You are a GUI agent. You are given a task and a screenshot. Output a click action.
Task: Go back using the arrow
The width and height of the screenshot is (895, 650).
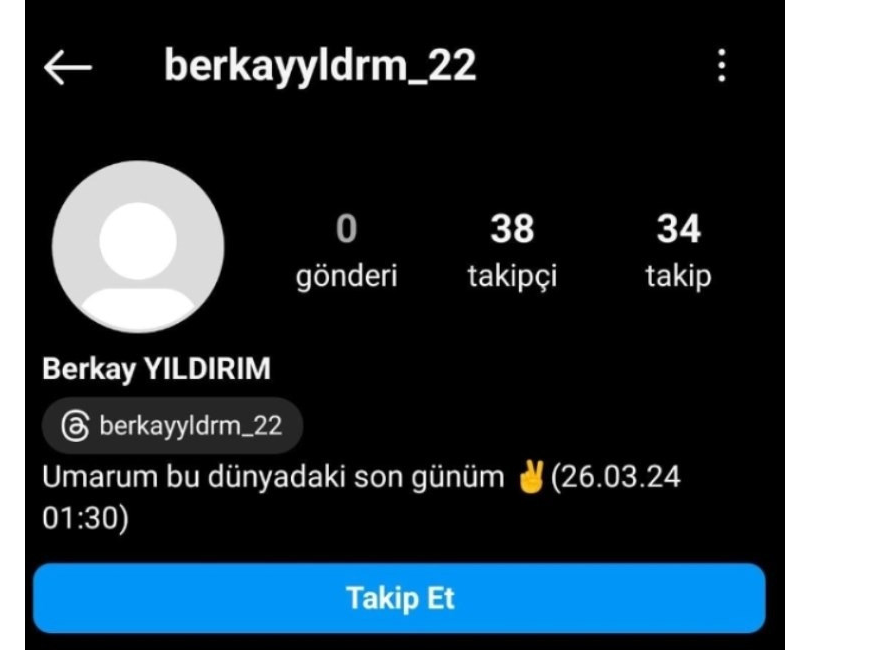pos(68,69)
